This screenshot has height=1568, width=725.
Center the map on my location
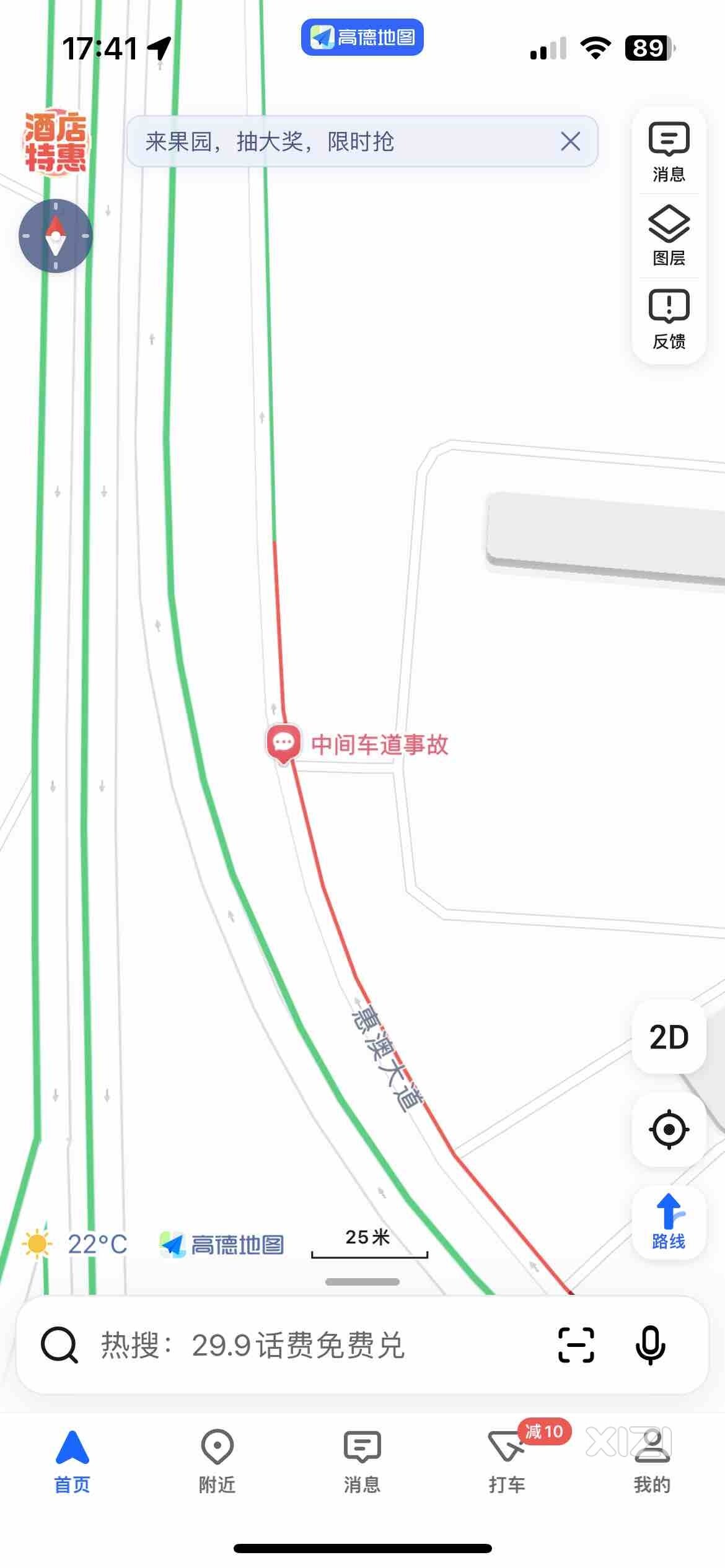[669, 1130]
